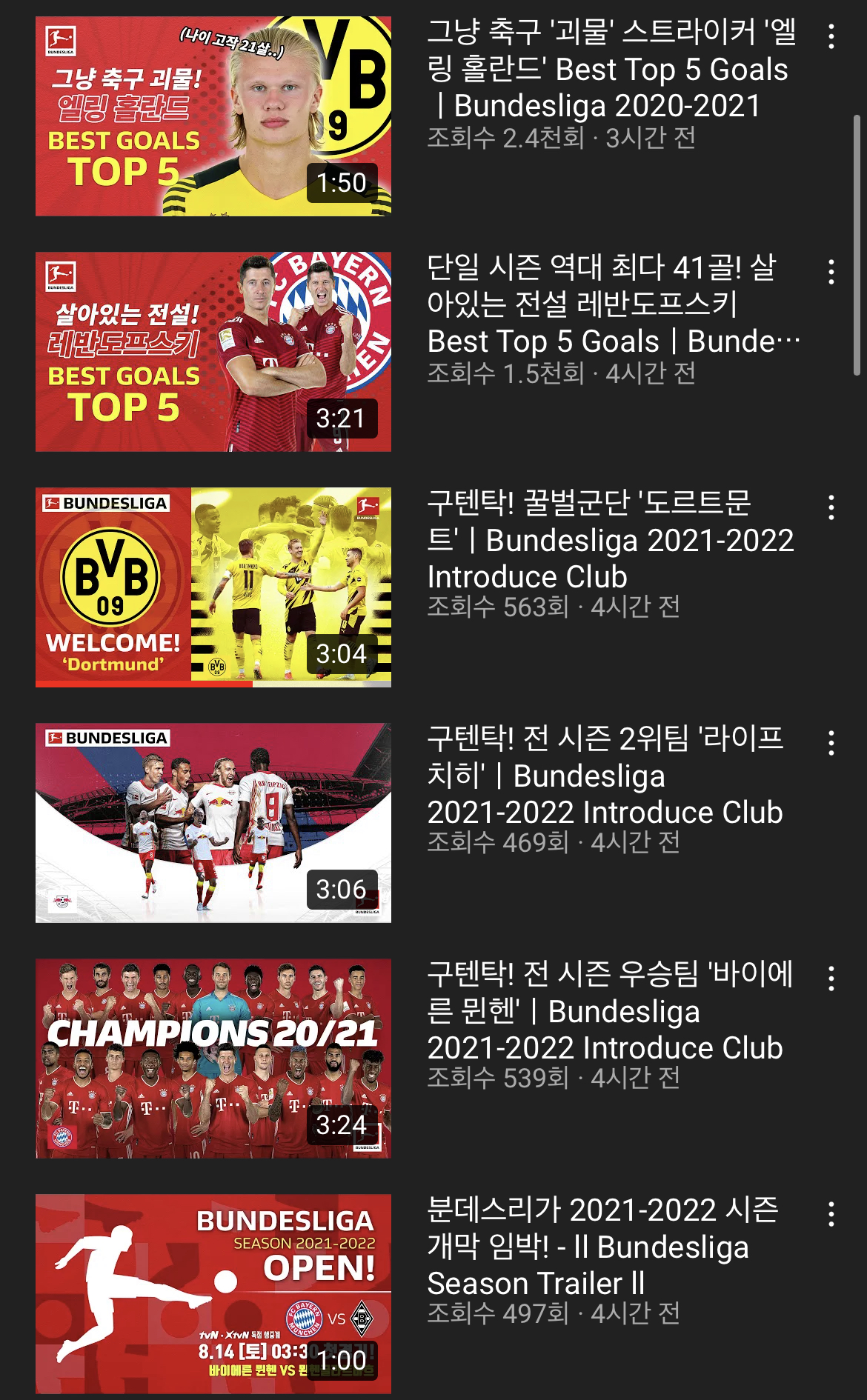
Task: Open more options for the Haaland goals video
Action: click(831, 36)
